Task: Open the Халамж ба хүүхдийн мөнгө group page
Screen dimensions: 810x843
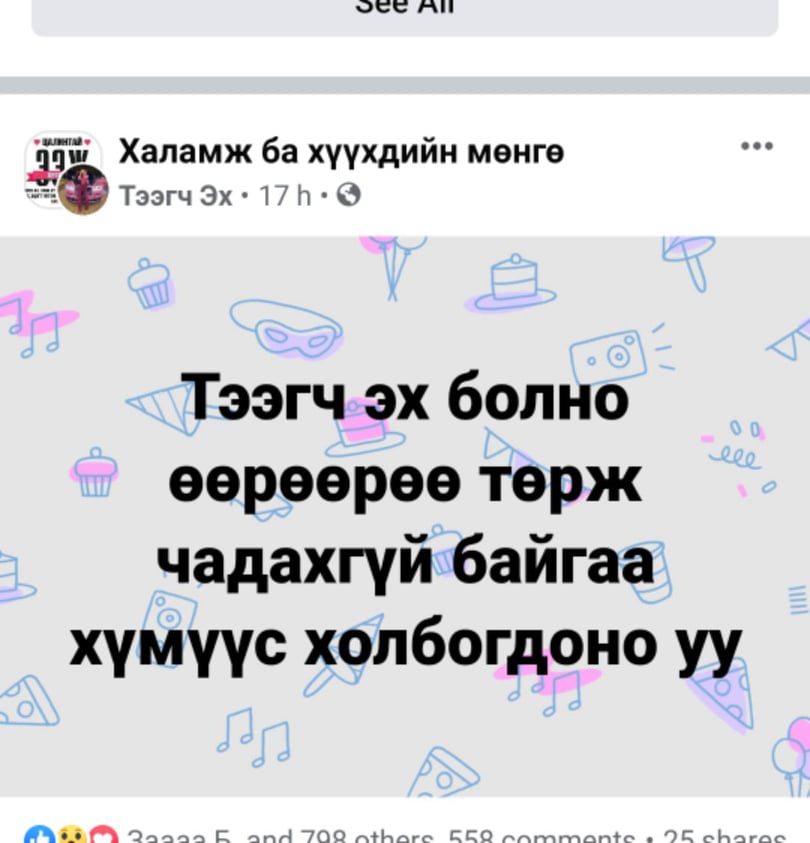Action: [x=341, y=152]
